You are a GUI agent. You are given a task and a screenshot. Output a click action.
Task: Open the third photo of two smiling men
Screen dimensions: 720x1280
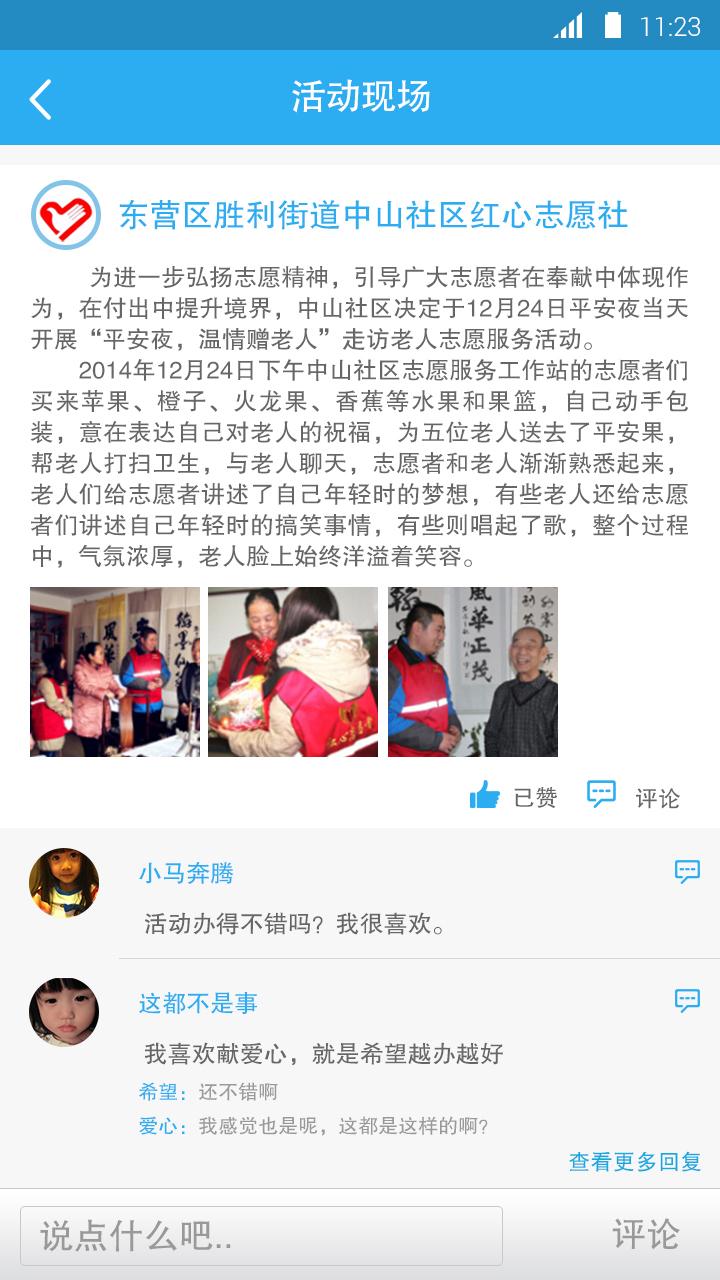pyautogui.click(x=472, y=671)
